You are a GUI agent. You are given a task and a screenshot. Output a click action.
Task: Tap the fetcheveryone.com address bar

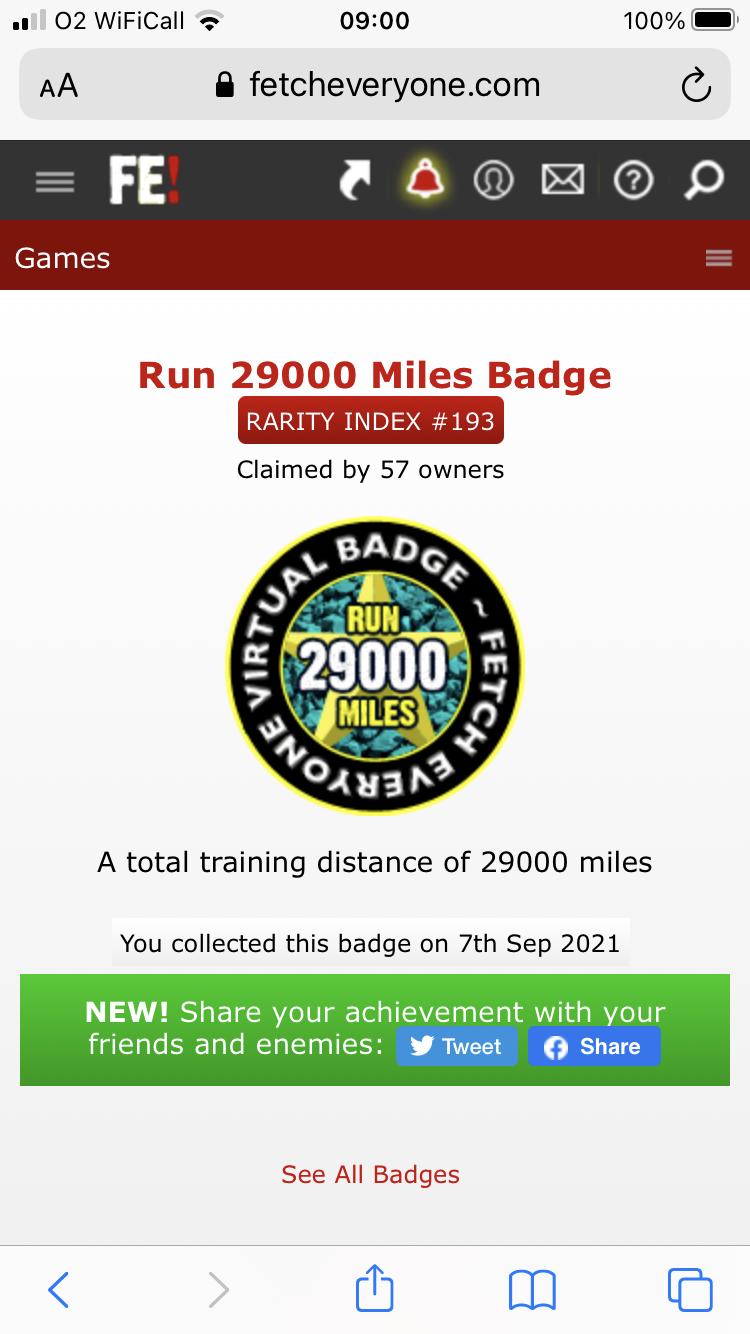coord(380,85)
